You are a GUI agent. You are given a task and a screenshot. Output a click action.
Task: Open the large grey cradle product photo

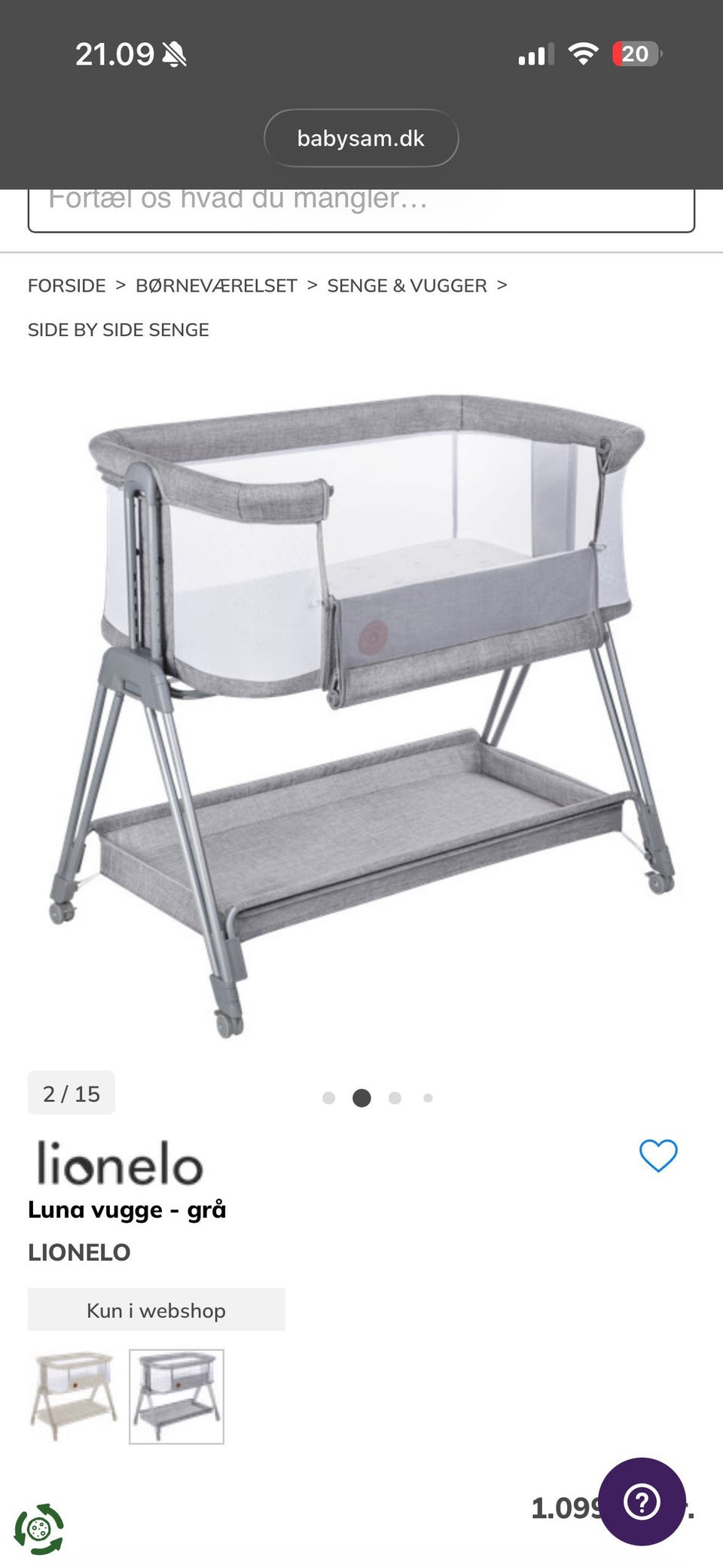361,716
